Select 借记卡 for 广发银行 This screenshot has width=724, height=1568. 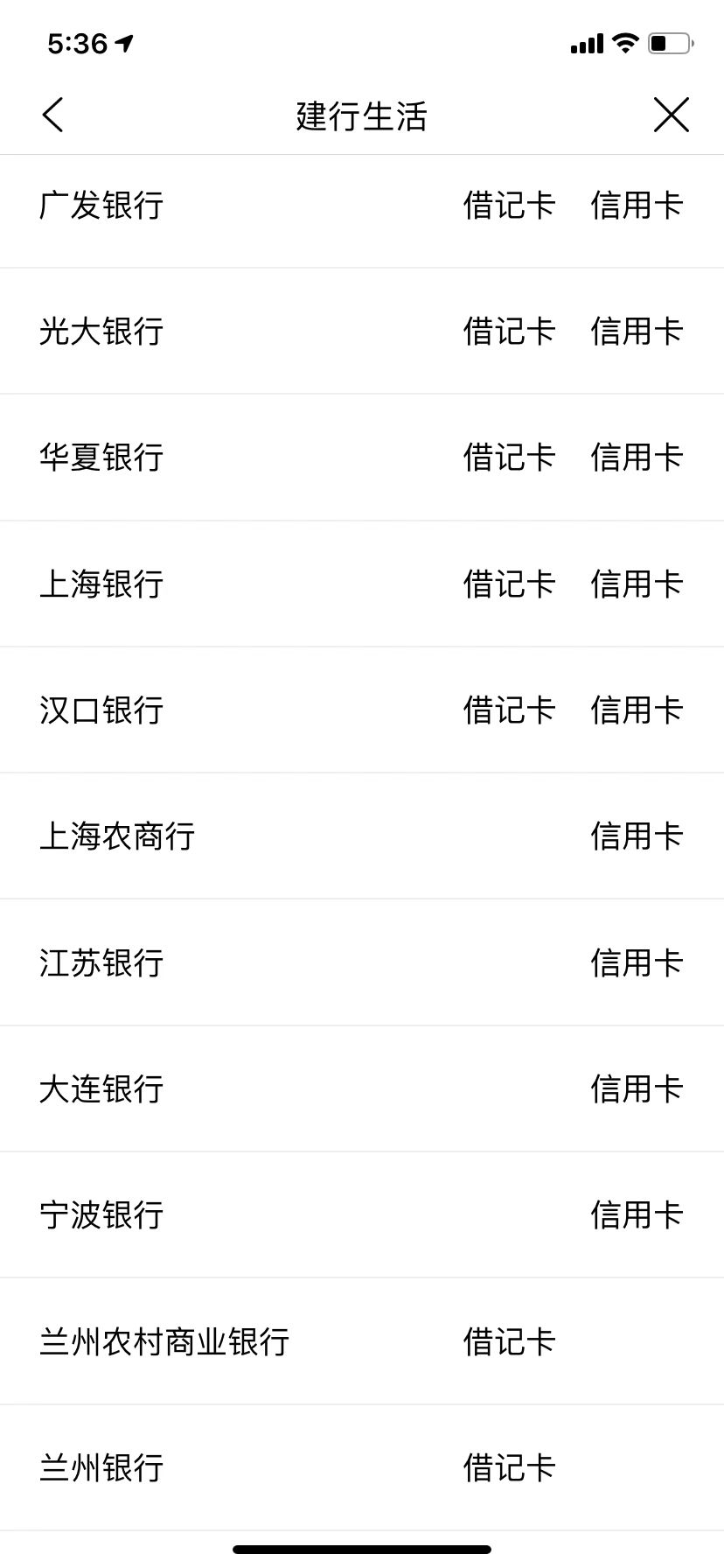click(x=510, y=205)
